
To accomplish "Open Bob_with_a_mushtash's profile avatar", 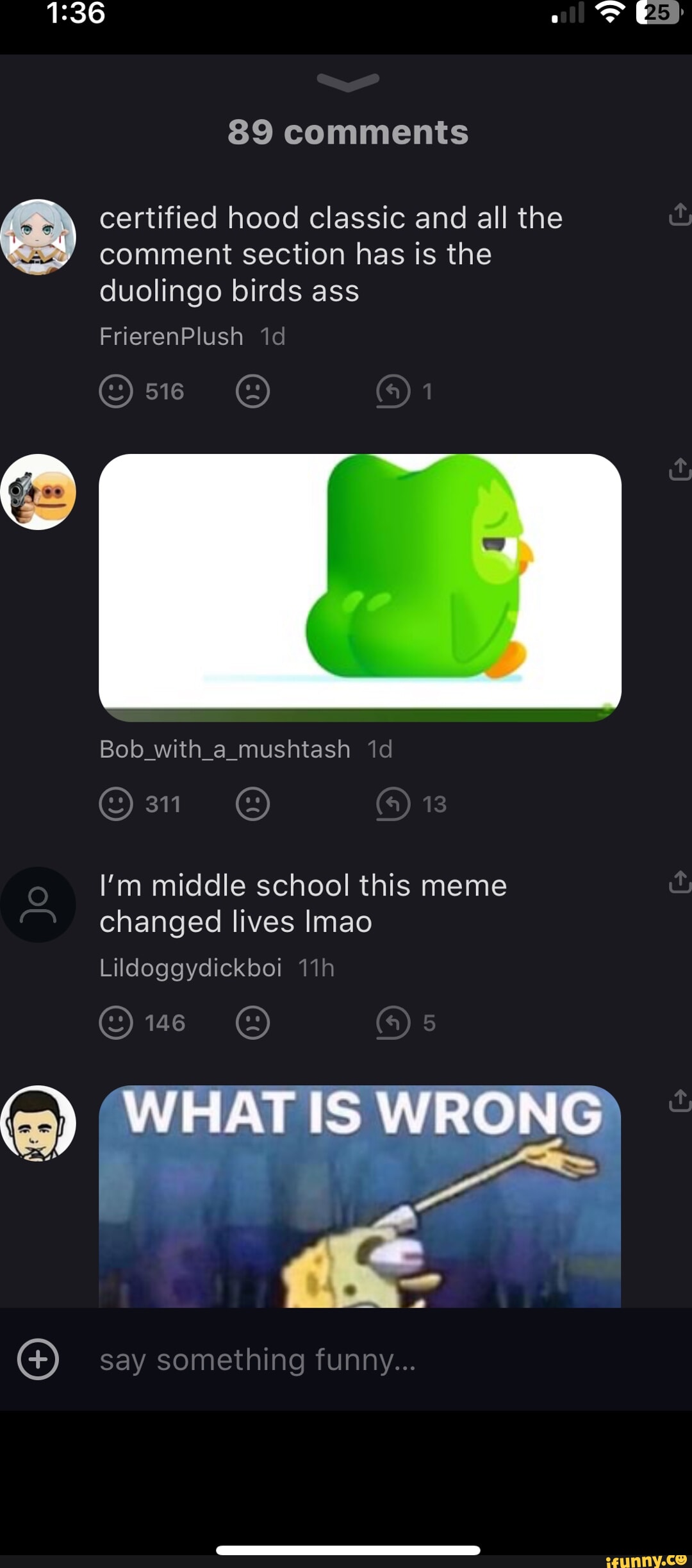I will tap(38, 492).
